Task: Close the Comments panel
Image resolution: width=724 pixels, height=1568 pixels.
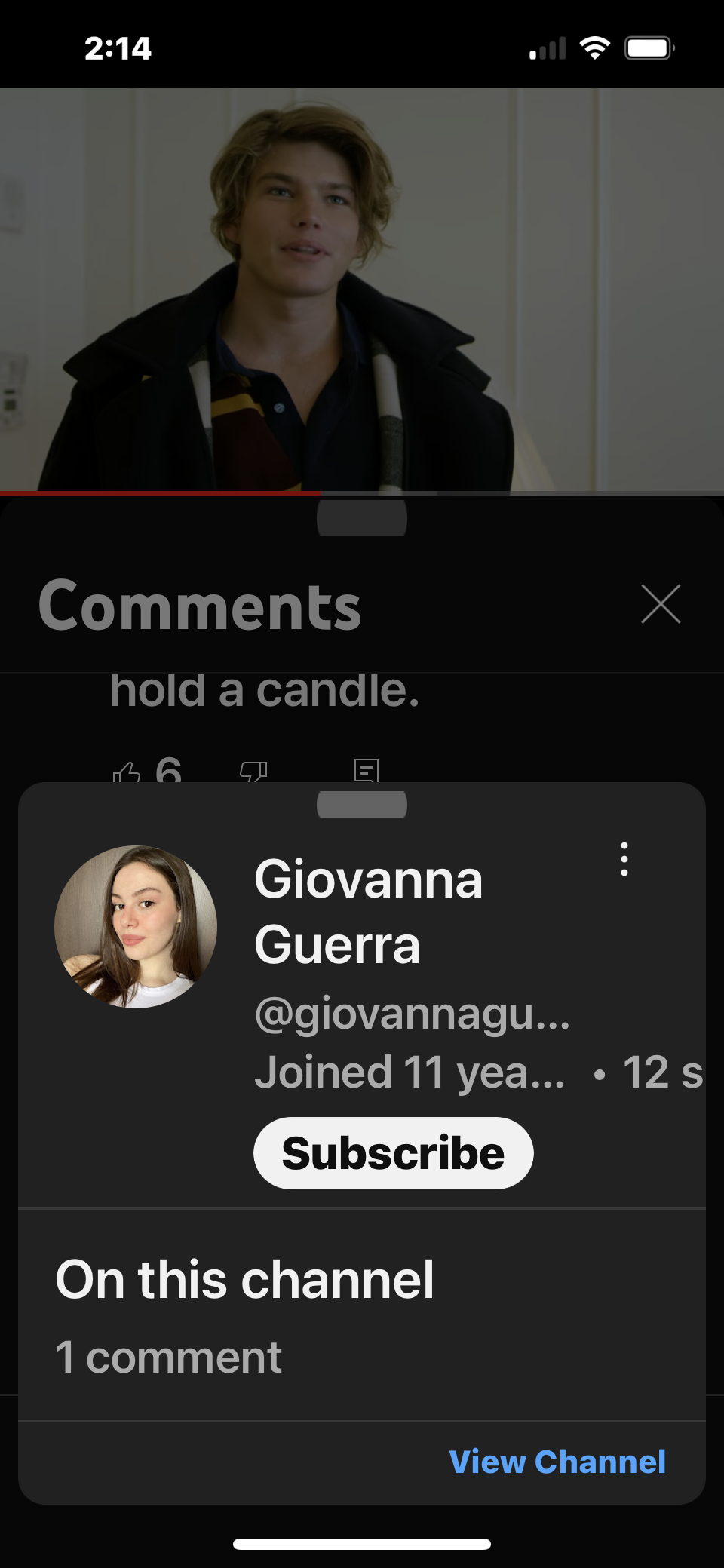Action: pyautogui.click(x=661, y=604)
